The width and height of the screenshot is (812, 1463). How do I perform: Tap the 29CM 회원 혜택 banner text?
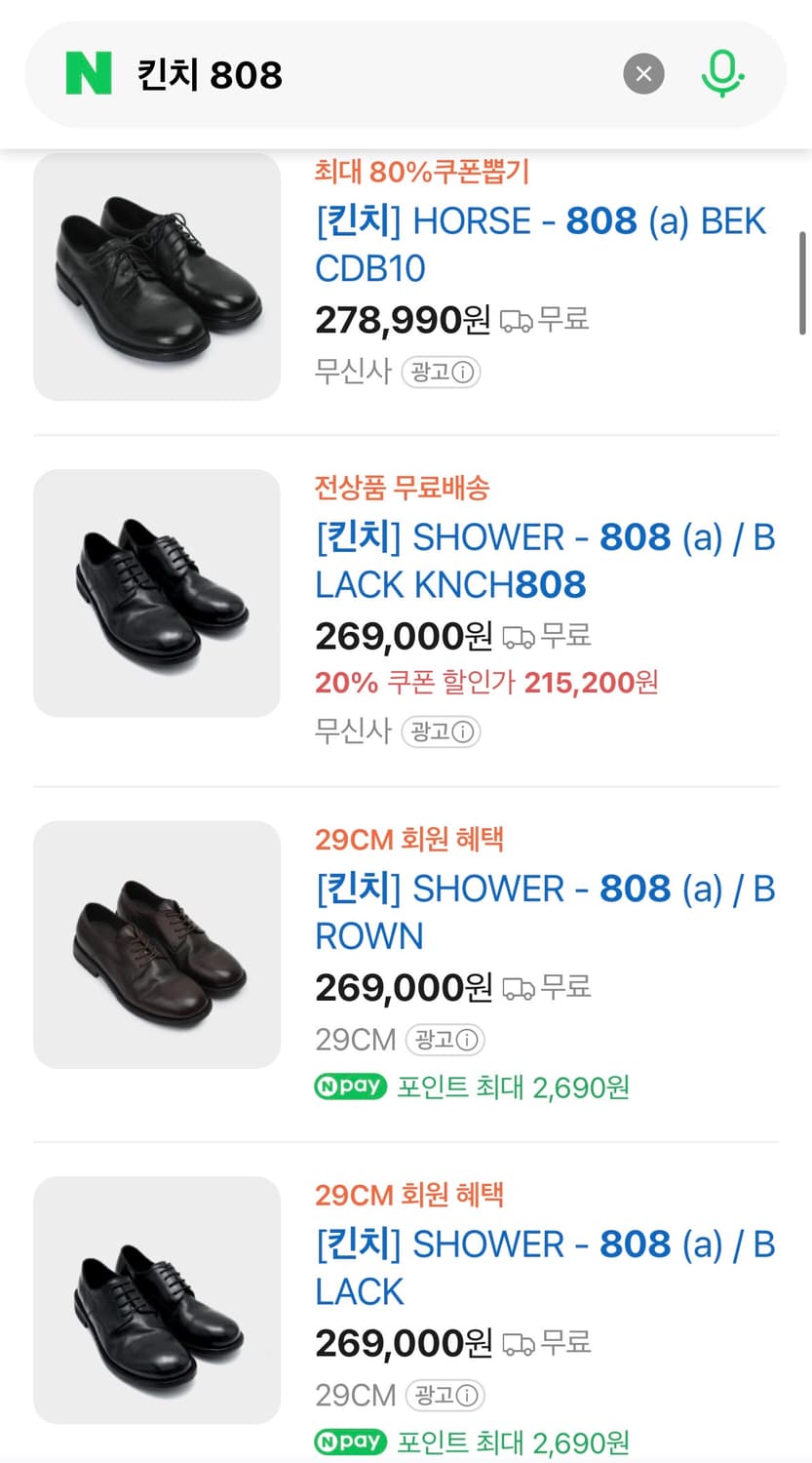tap(409, 839)
